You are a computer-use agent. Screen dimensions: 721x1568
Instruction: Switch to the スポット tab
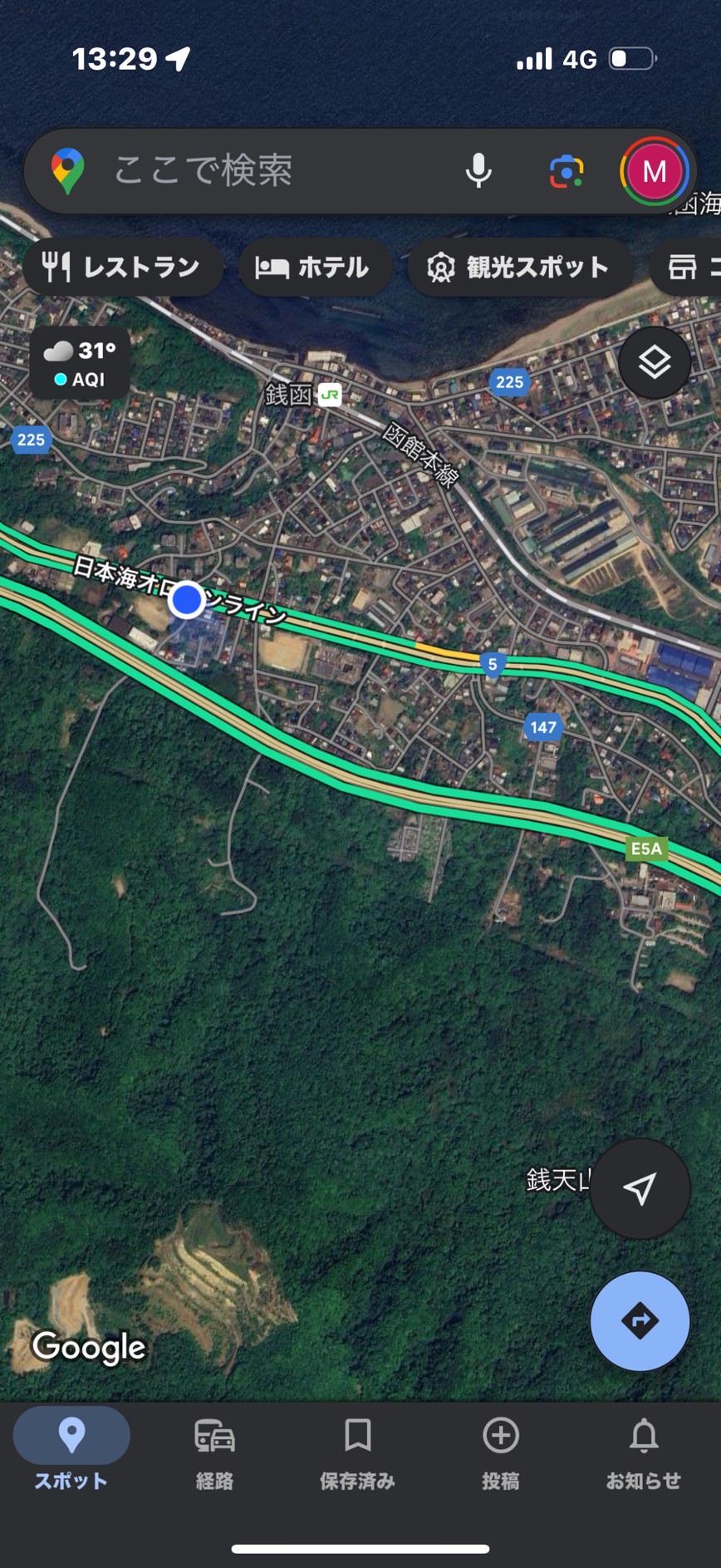click(x=71, y=1450)
